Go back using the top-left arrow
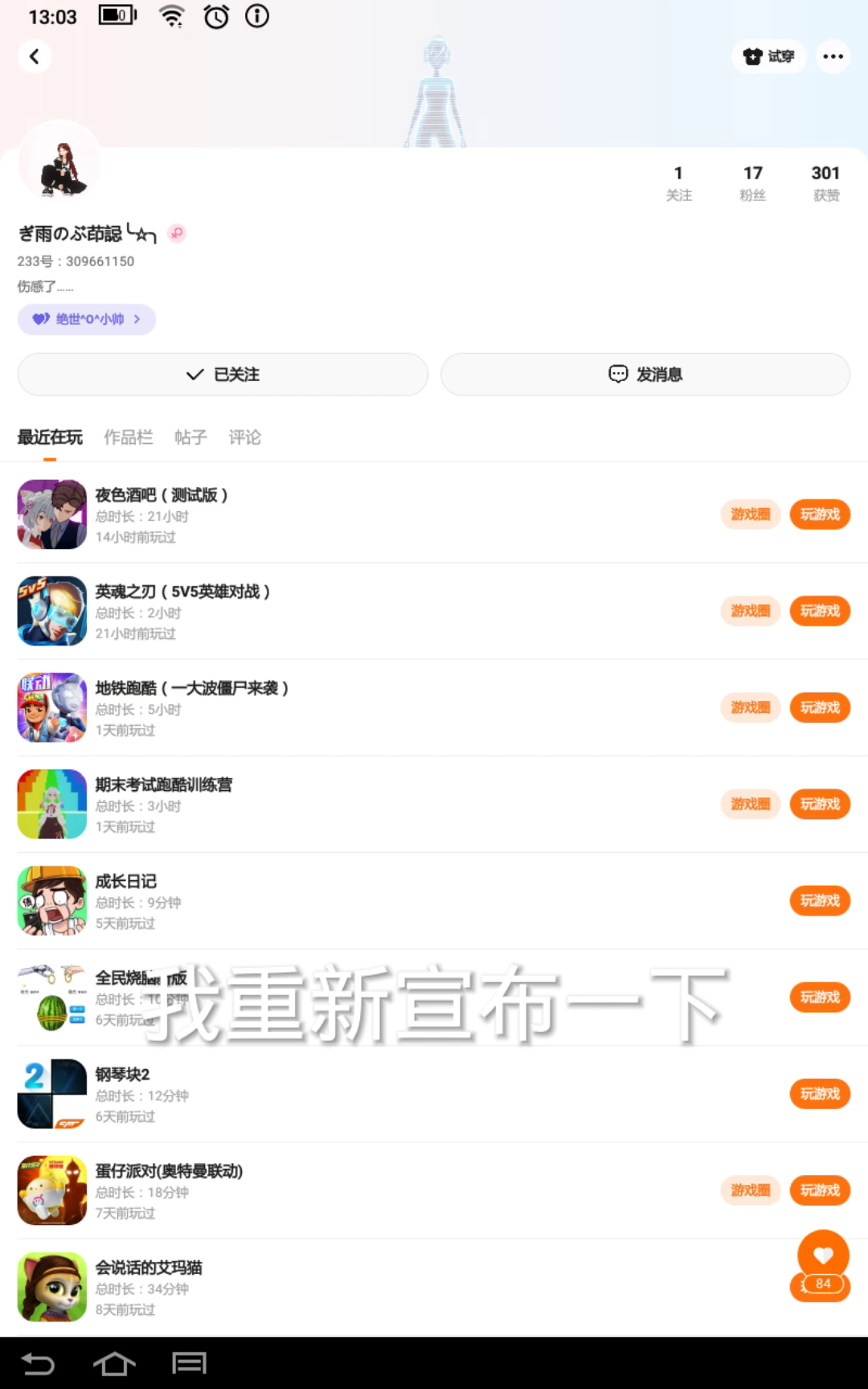Viewport: 868px width, 1389px height. (35, 56)
